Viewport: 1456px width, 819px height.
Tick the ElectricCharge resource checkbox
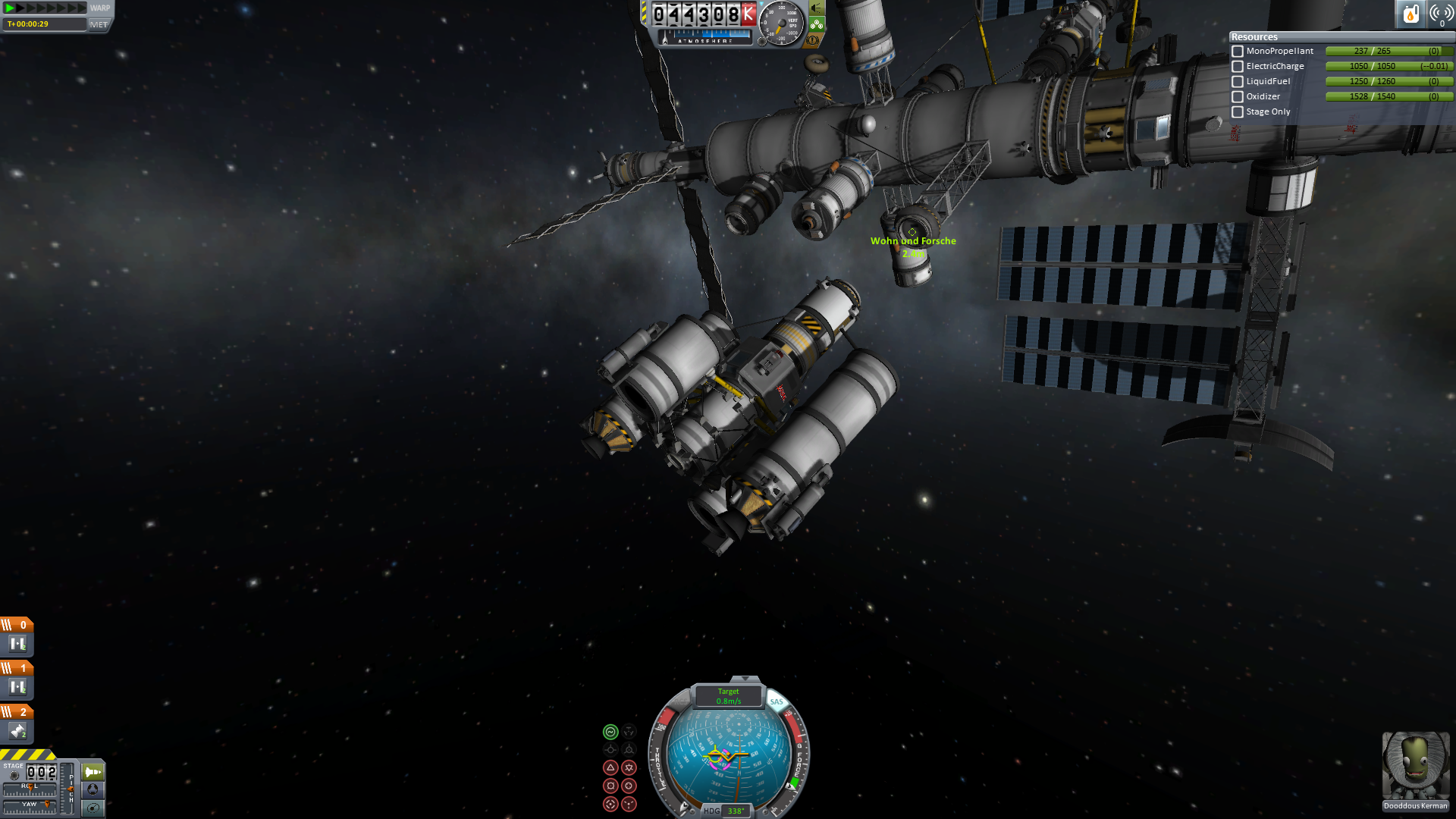[x=1238, y=67]
